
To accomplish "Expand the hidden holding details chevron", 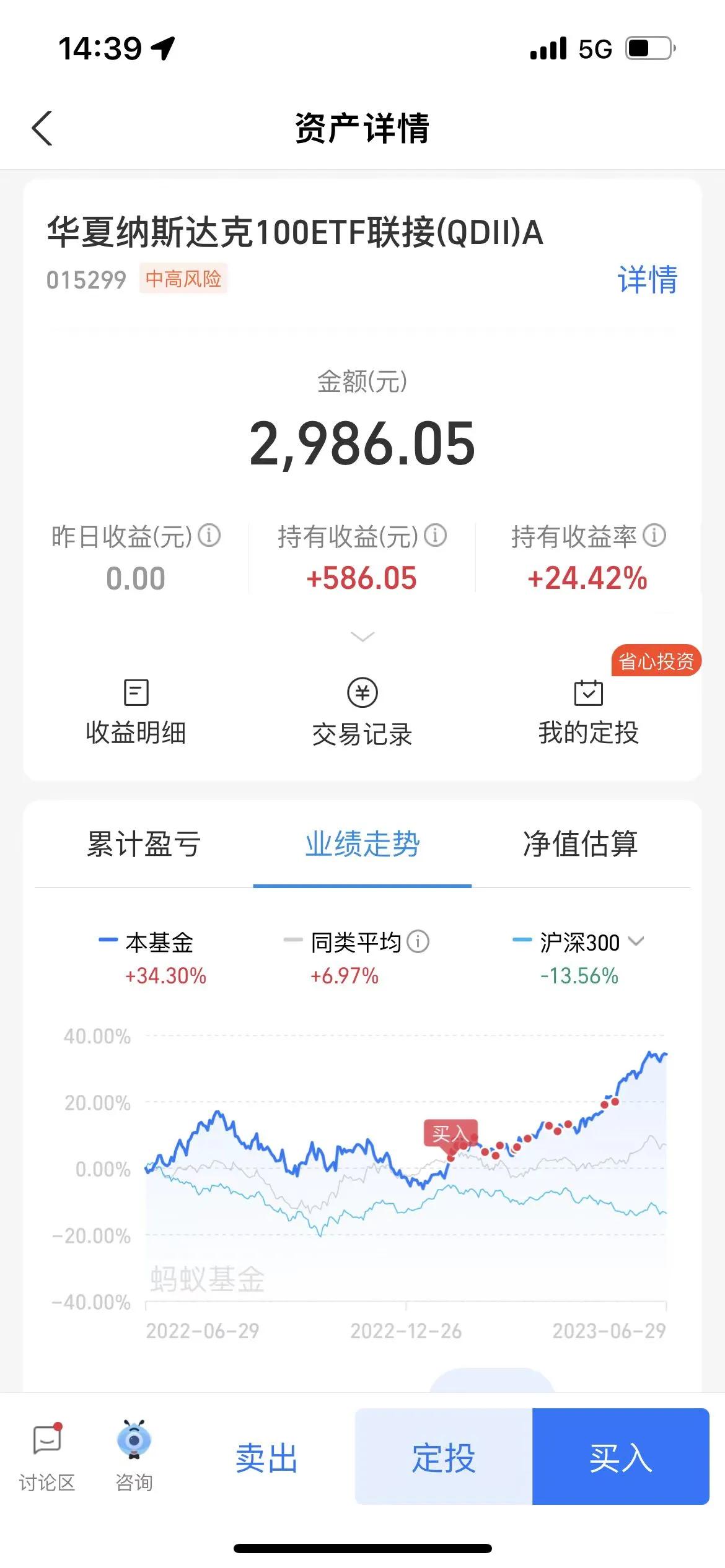I will tap(361, 637).
